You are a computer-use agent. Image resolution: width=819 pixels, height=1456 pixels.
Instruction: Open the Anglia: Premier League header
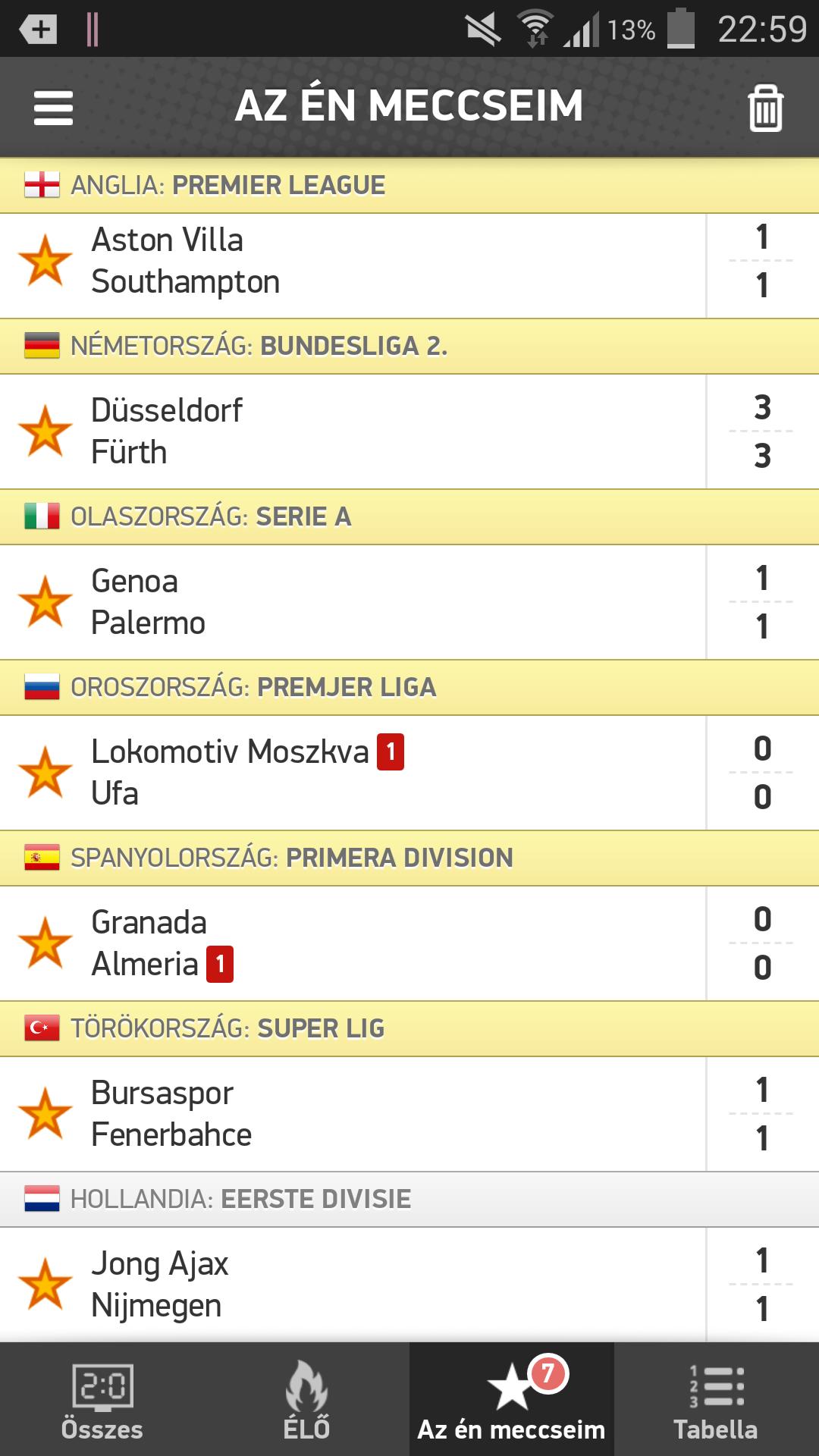409,186
